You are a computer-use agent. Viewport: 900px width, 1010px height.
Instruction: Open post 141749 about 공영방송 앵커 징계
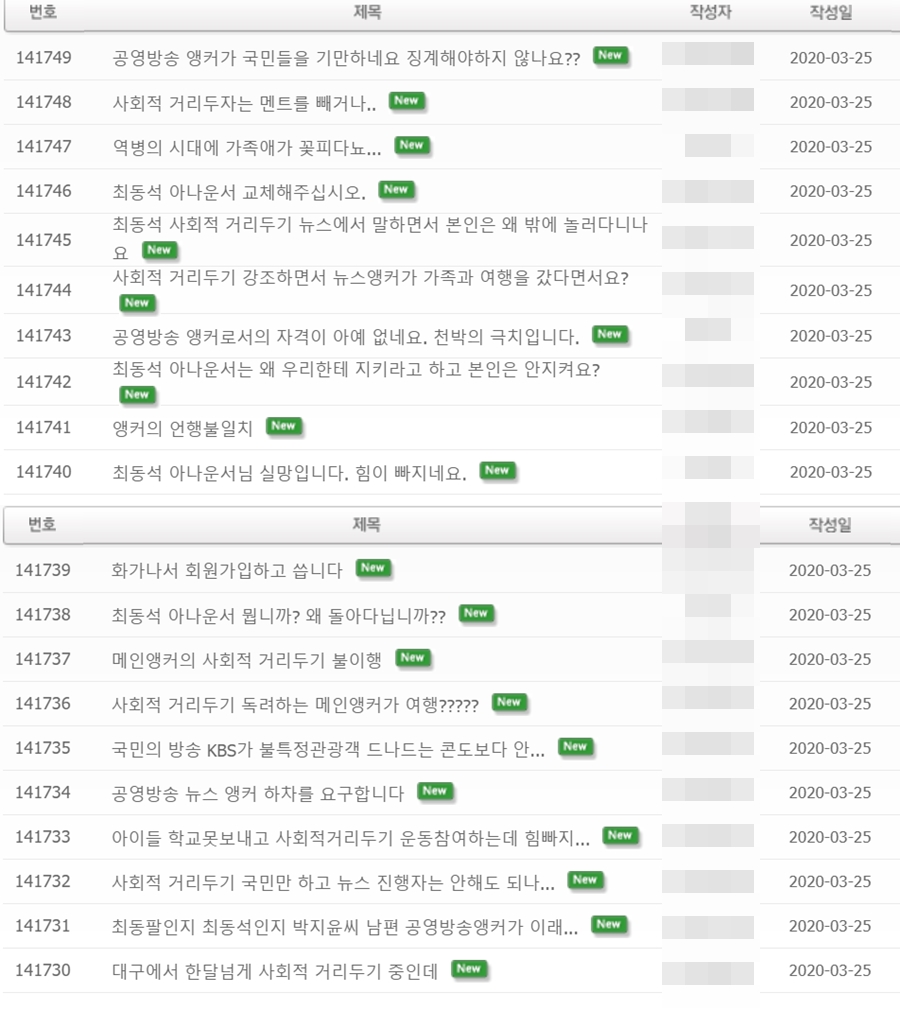346,58
